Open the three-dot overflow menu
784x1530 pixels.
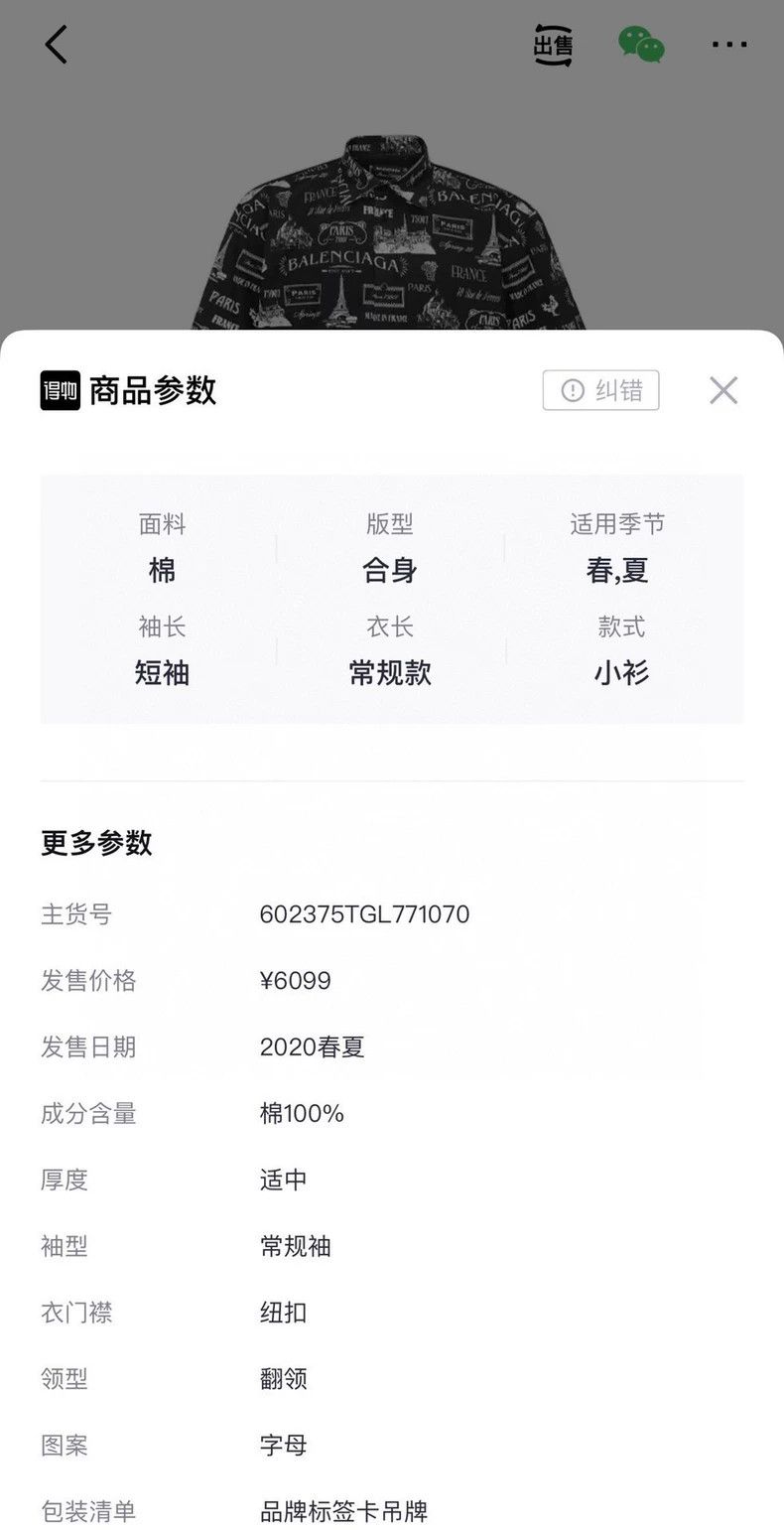[729, 45]
